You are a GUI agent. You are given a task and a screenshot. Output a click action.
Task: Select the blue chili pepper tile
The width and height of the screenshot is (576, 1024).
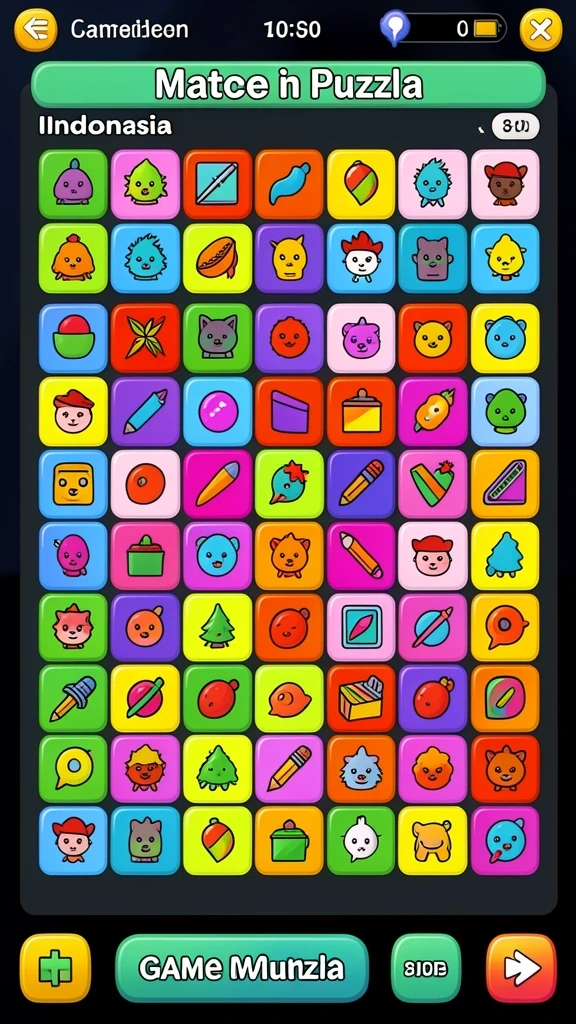pos(289,184)
